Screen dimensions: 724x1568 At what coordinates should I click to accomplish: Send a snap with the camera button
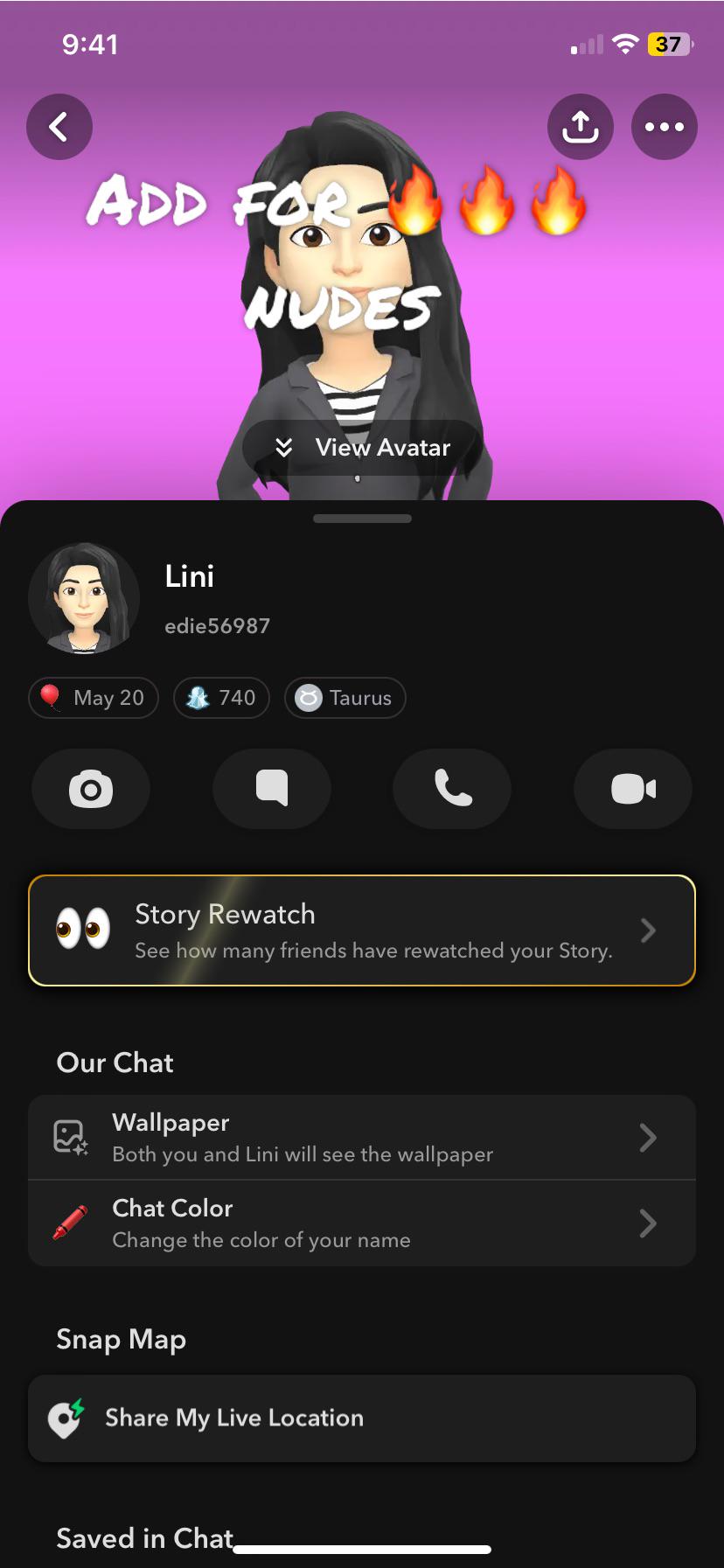pyautogui.click(x=91, y=790)
